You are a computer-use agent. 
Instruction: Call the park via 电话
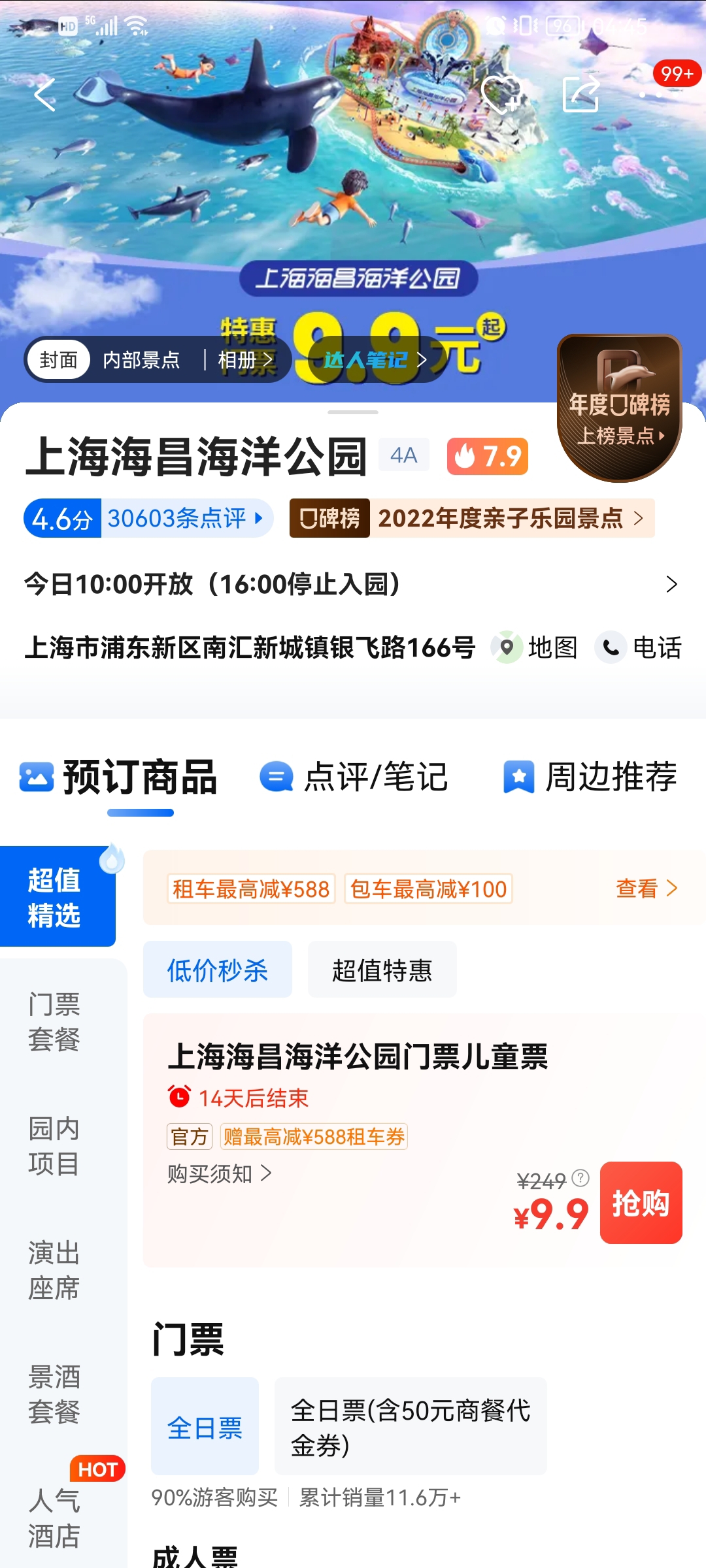click(639, 647)
